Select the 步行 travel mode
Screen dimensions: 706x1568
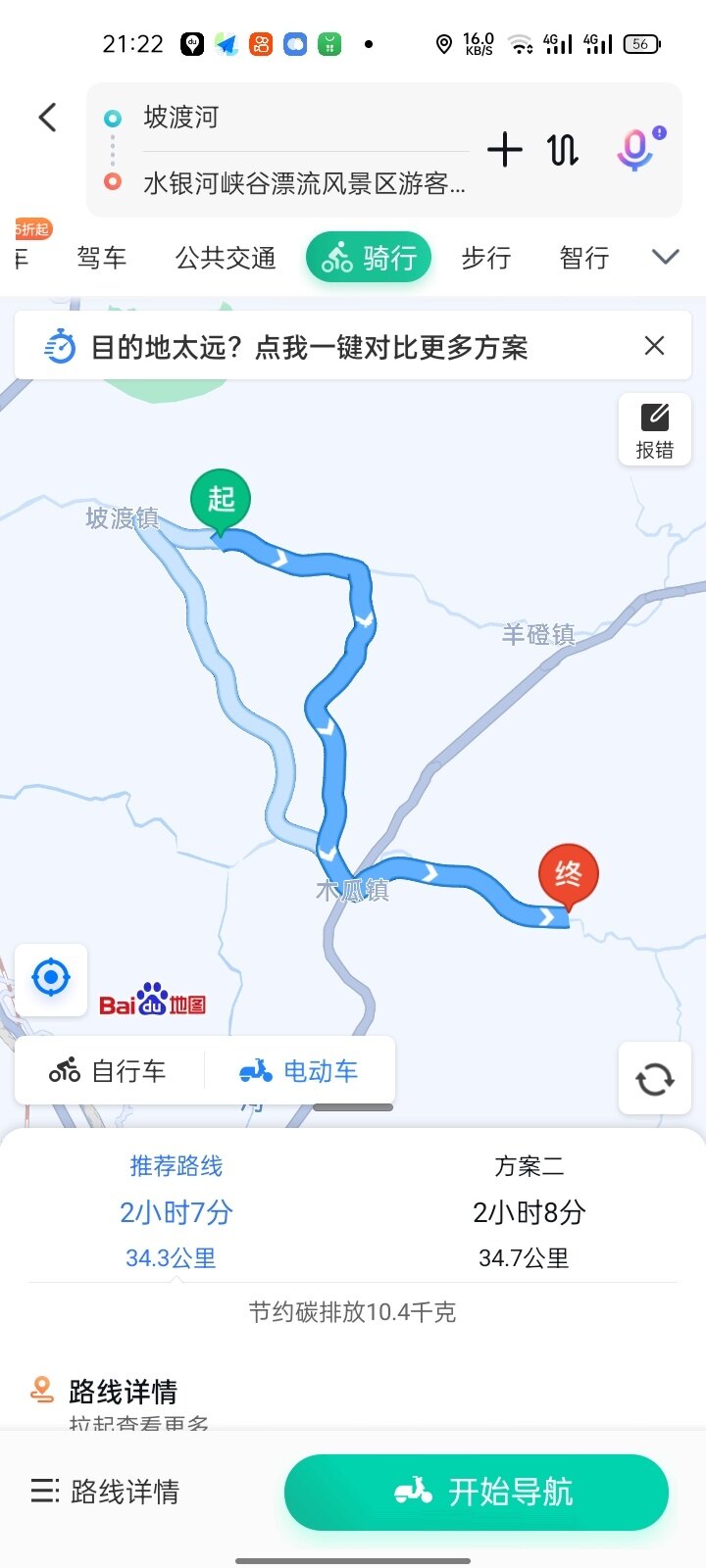click(486, 258)
